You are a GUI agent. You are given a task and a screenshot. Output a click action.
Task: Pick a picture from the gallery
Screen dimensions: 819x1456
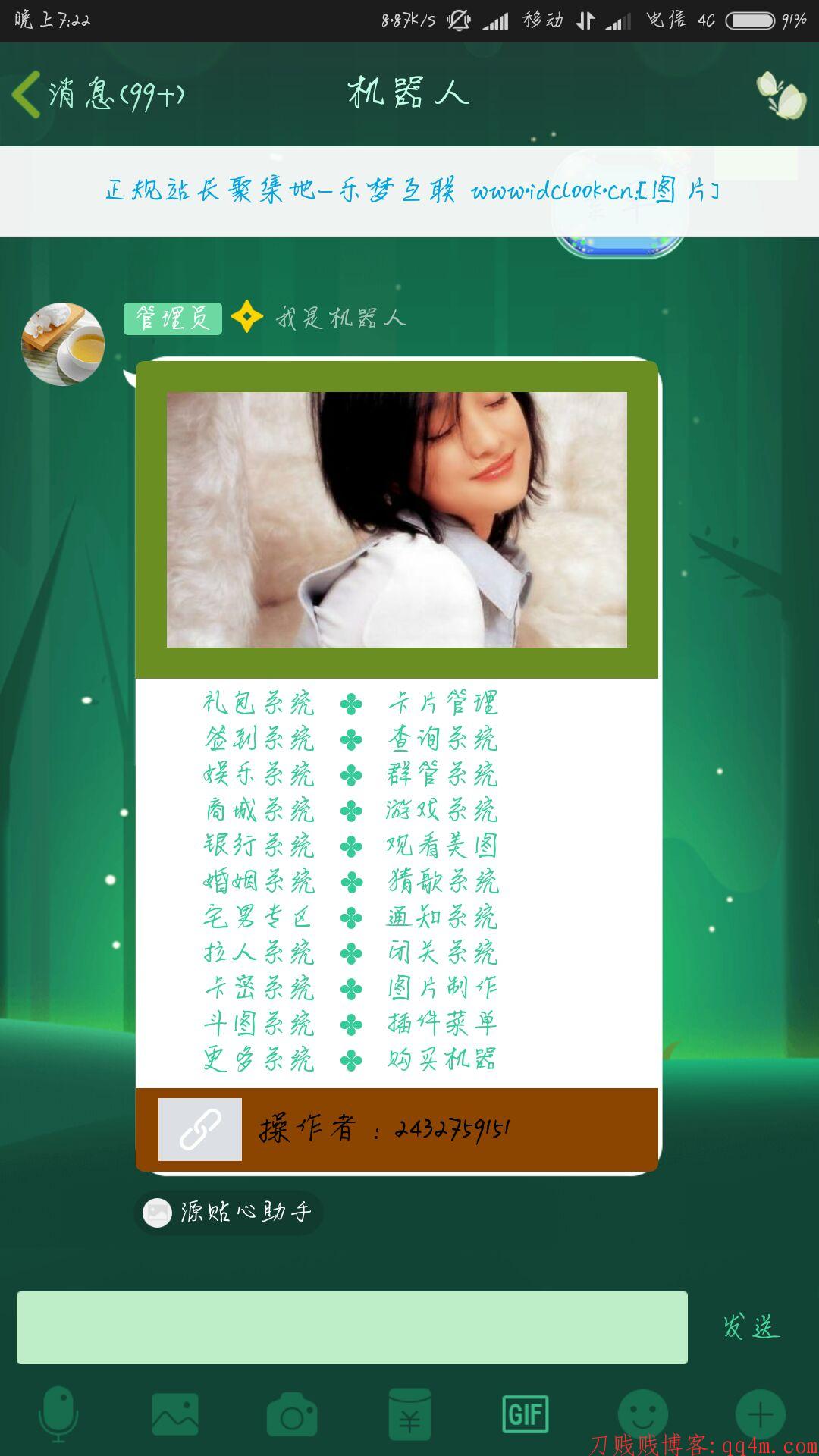(175, 1414)
